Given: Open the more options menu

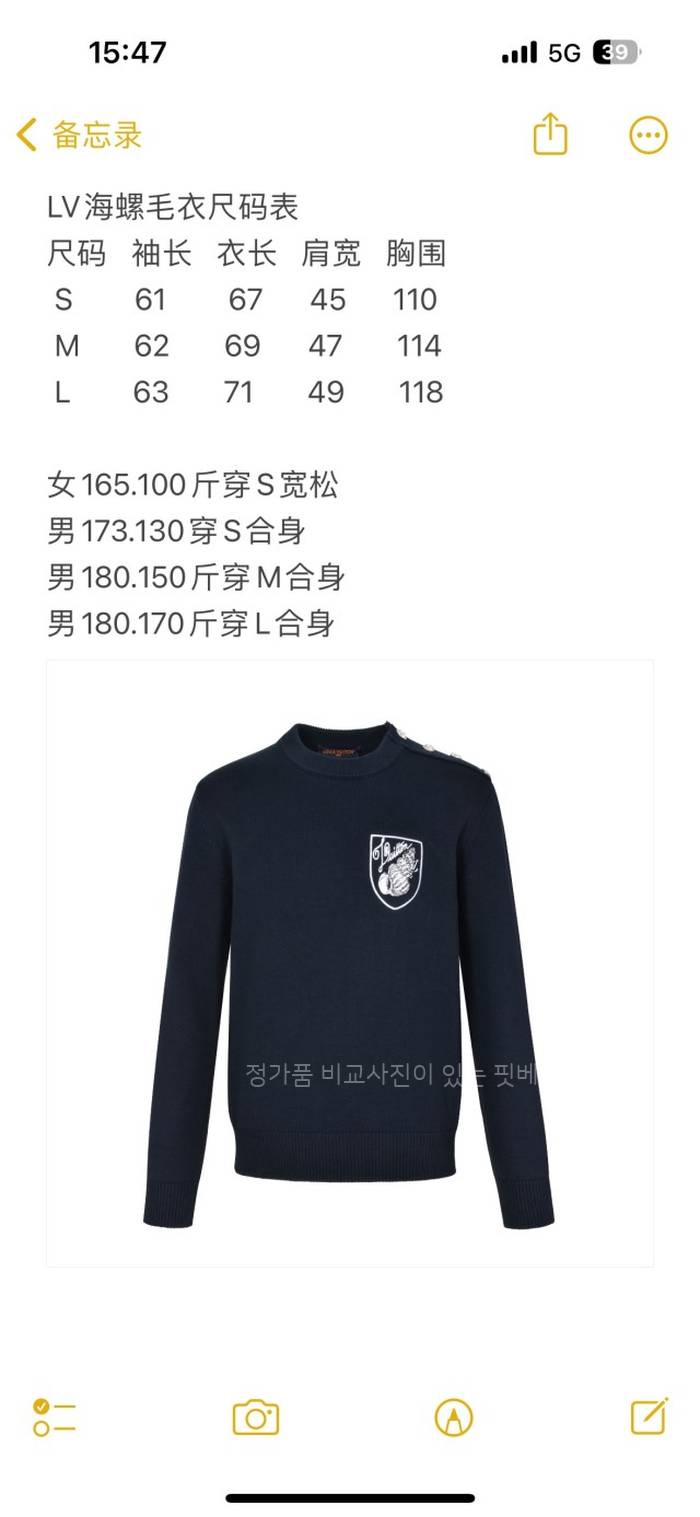Looking at the screenshot, I should (x=647, y=135).
